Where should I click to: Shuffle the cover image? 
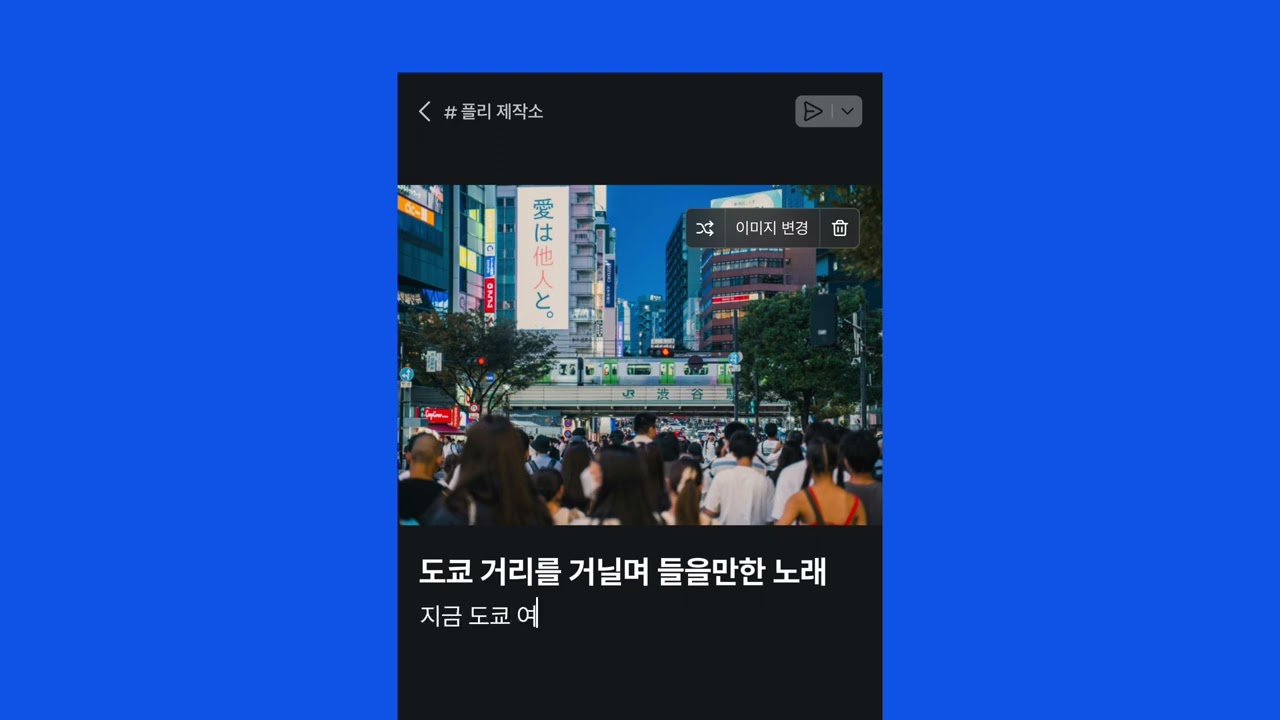point(705,228)
